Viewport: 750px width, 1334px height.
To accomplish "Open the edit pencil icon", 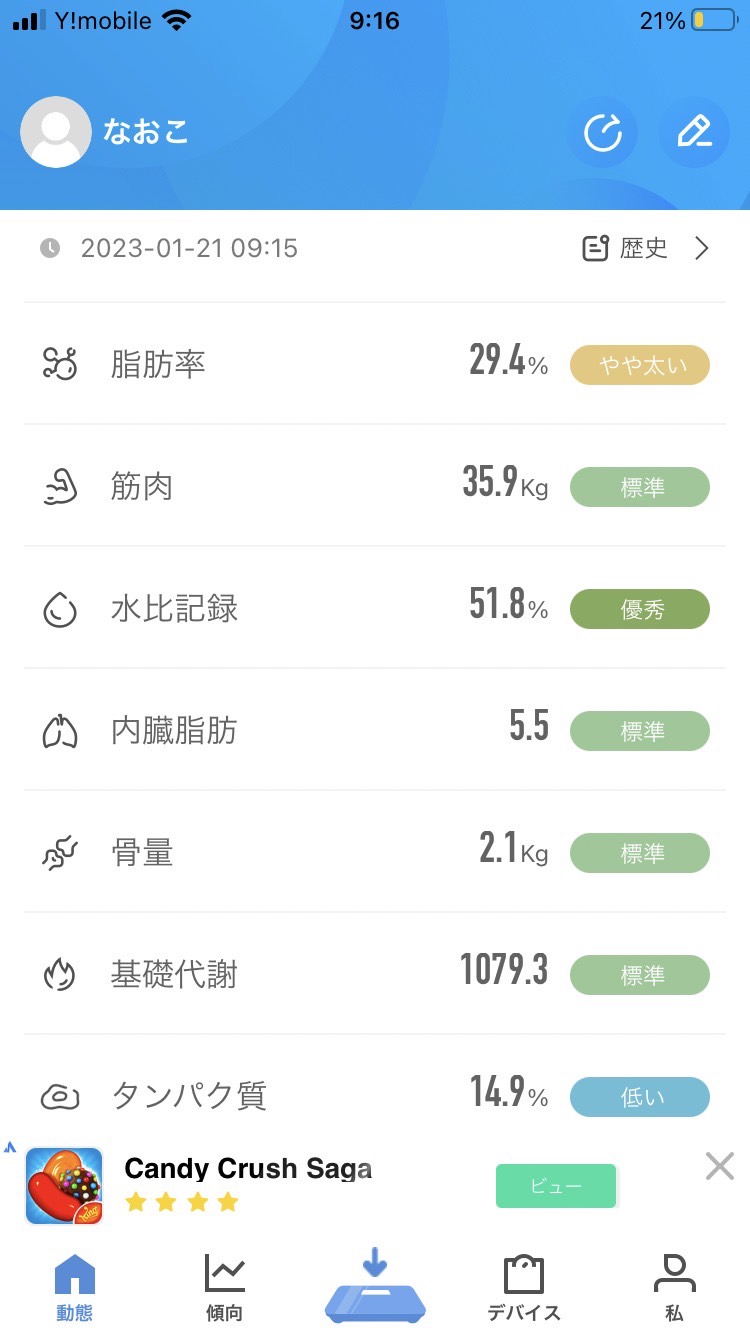I will [694, 132].
